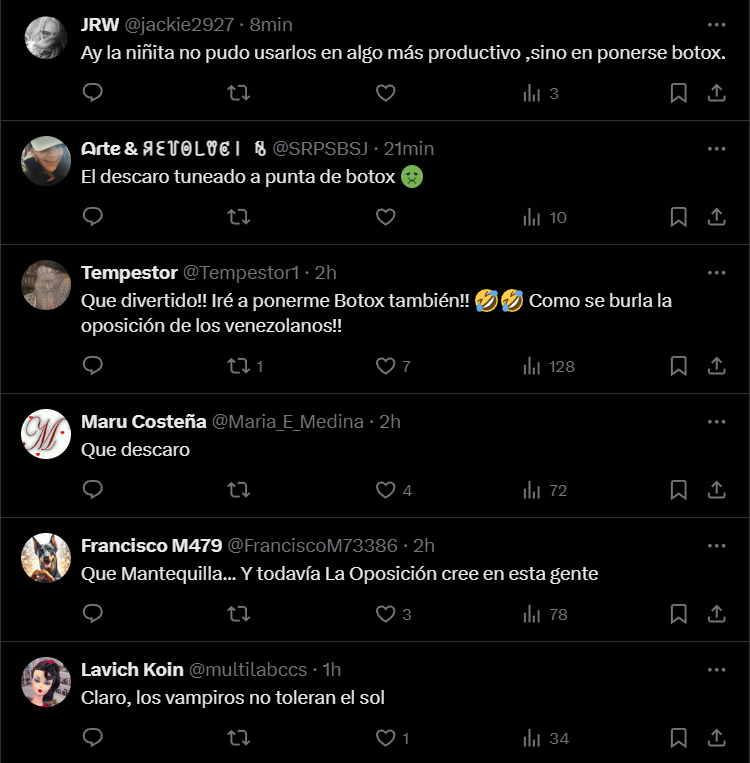Open overflow menu on JRW's tweet
The height and width of the screenshot is (763, 750).
[x=716, y=24]
